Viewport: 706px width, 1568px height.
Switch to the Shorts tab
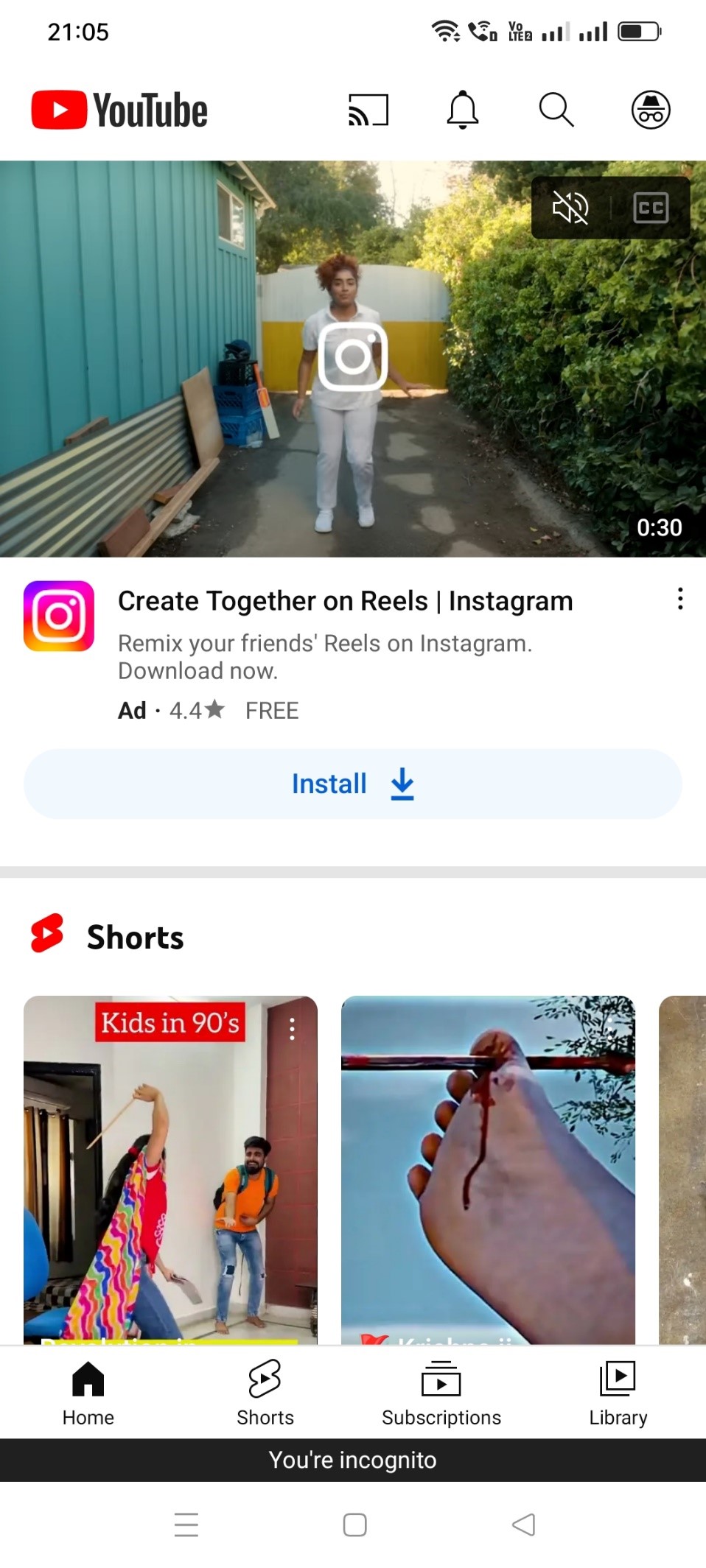(265, 1392)
